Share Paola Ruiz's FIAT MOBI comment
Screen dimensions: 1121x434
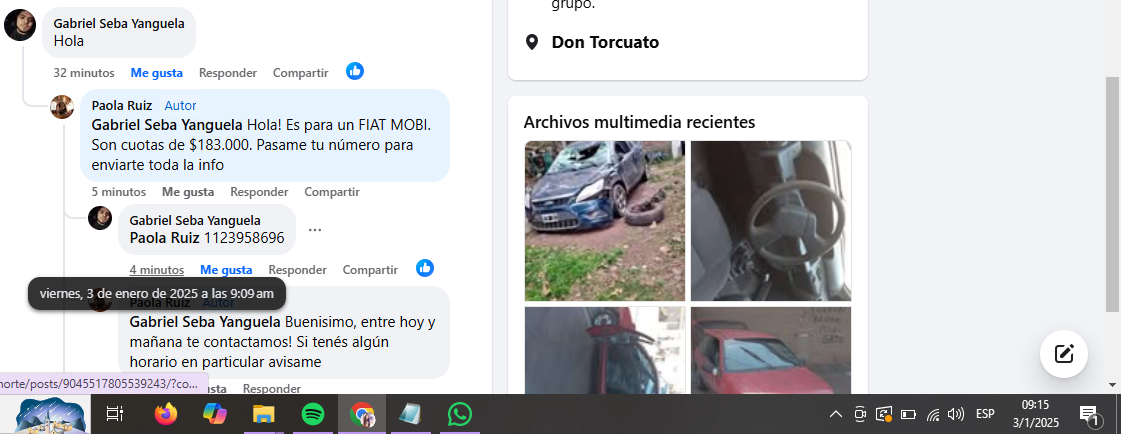coord(332,192)
